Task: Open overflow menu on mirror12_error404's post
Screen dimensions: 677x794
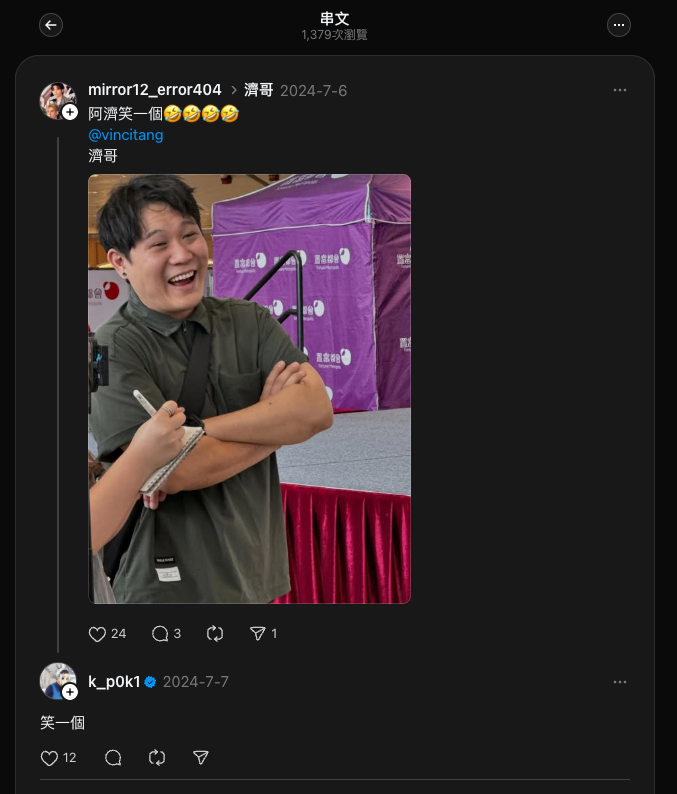Action: (x=620, y=90)
